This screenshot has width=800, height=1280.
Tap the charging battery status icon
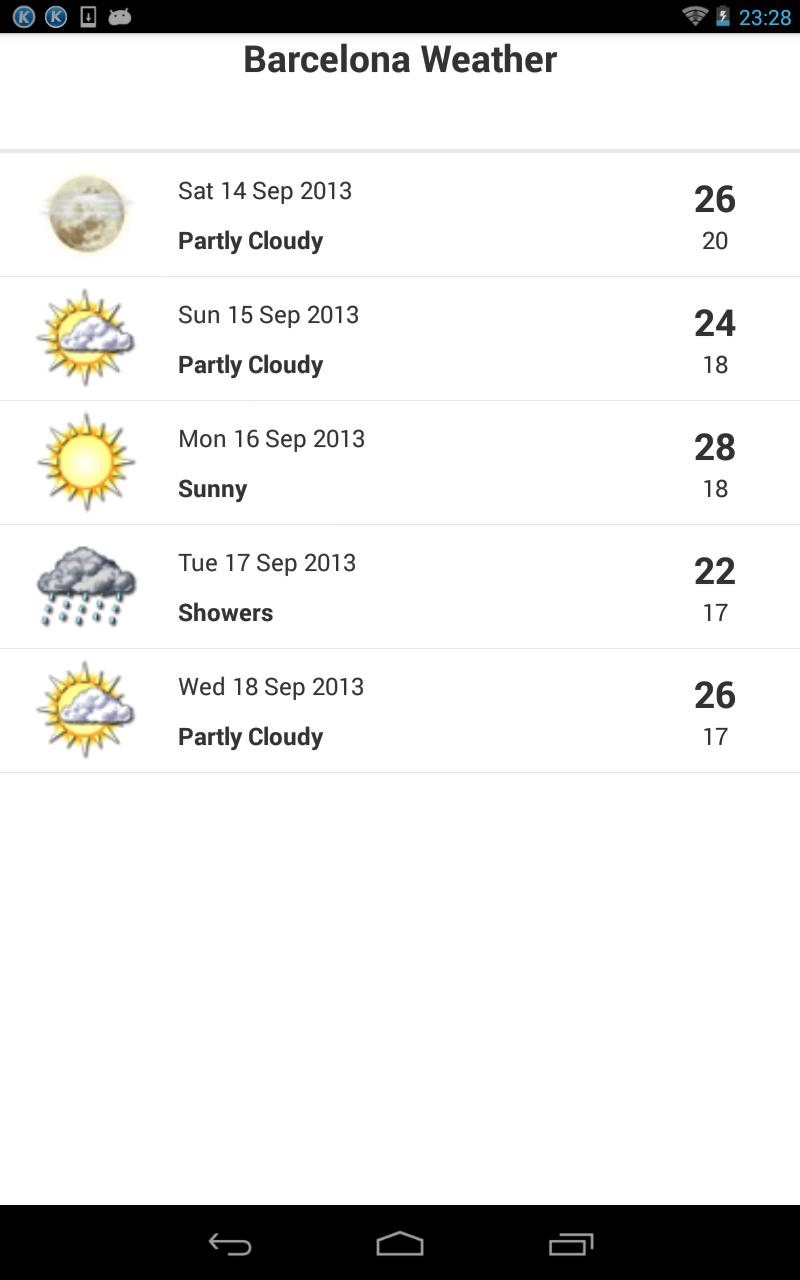click(721, 16)
